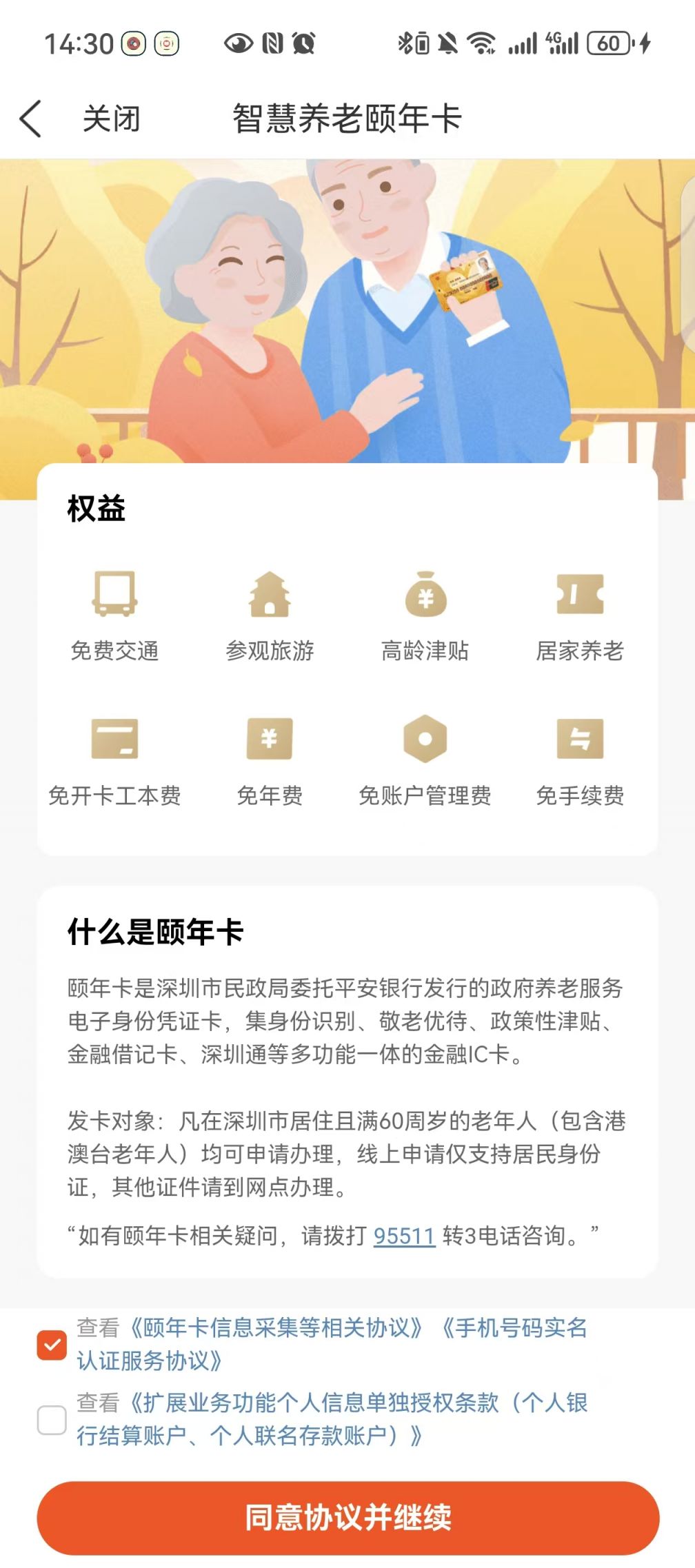This screenshot has width=695, height=1568.
Task: Open 《颐年卡信息采集等相关协议》
Action: point(276,1327)
